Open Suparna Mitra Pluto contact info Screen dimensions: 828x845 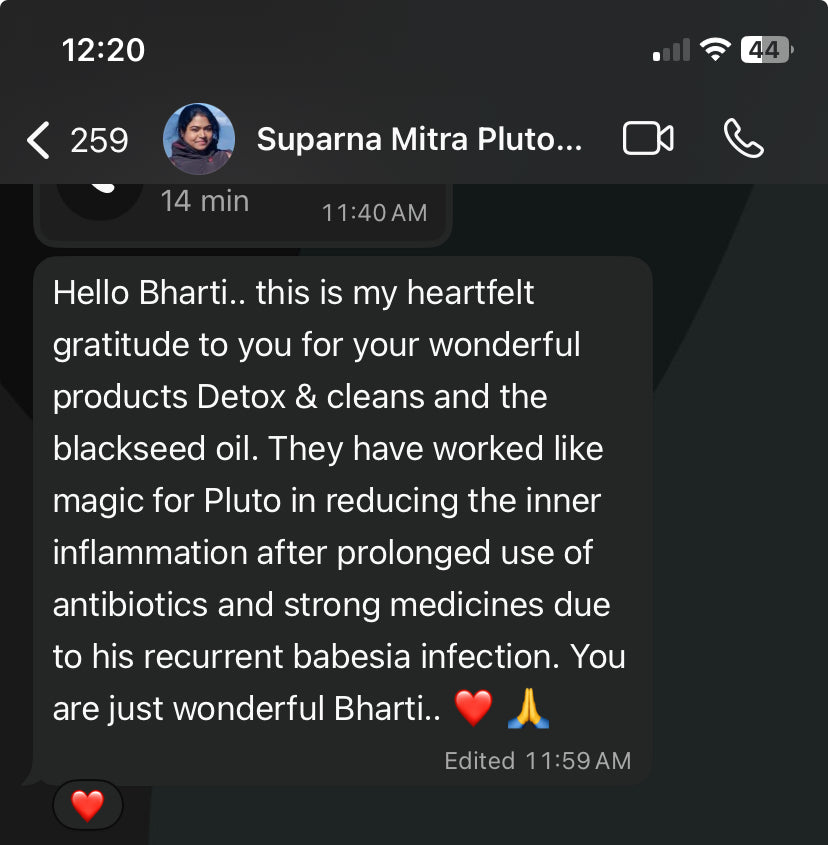[x=418, y=140]
